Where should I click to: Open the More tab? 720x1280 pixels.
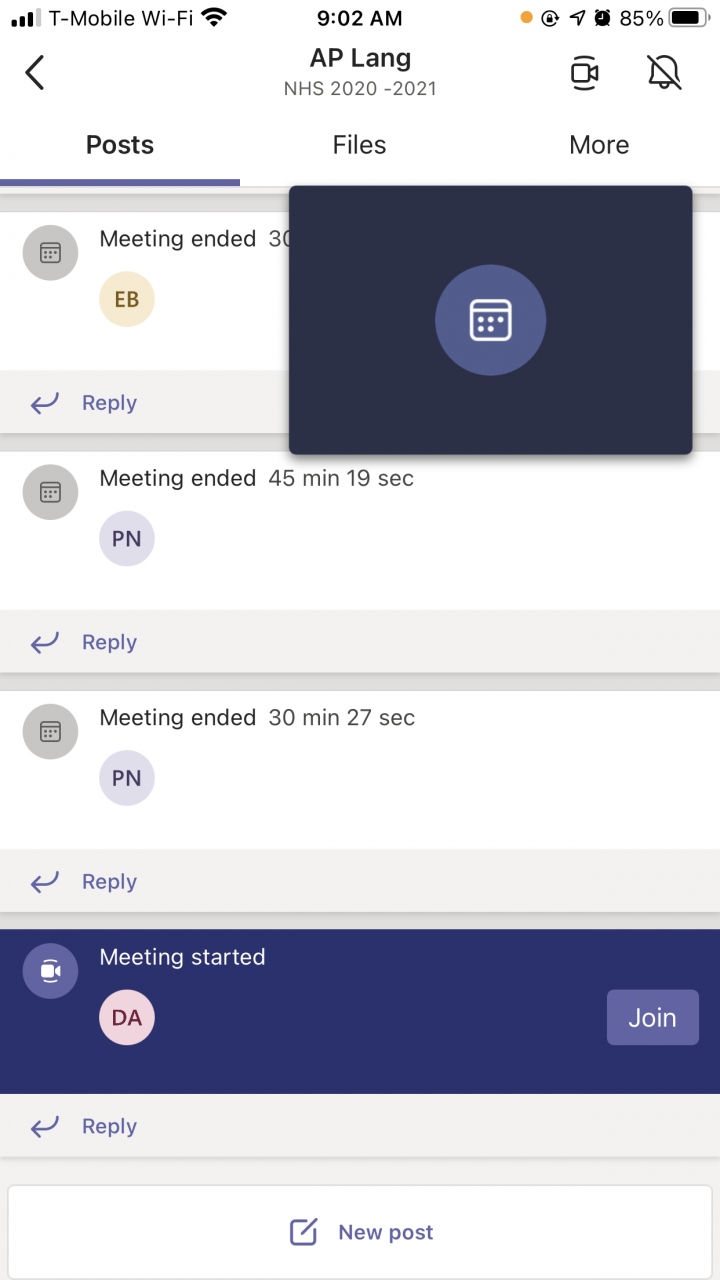point(599,145)
